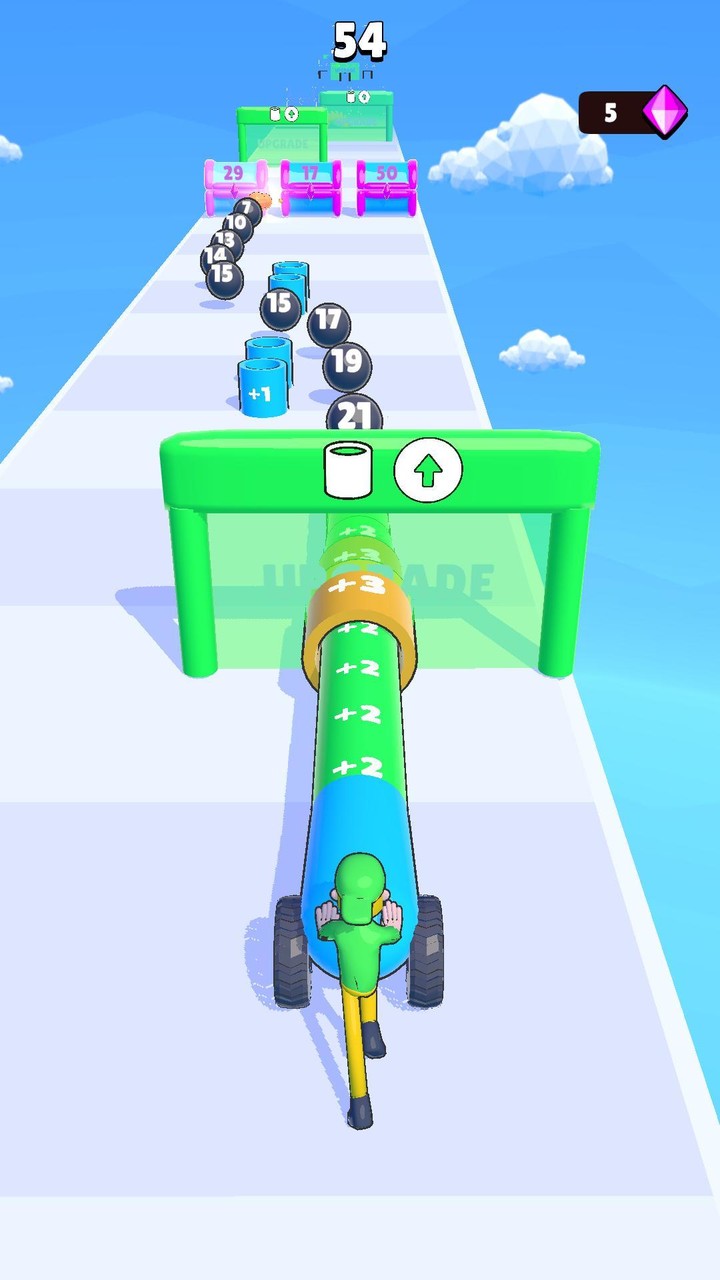Tap the barrel icon on distant green upgrade gate

pos(275,112)
